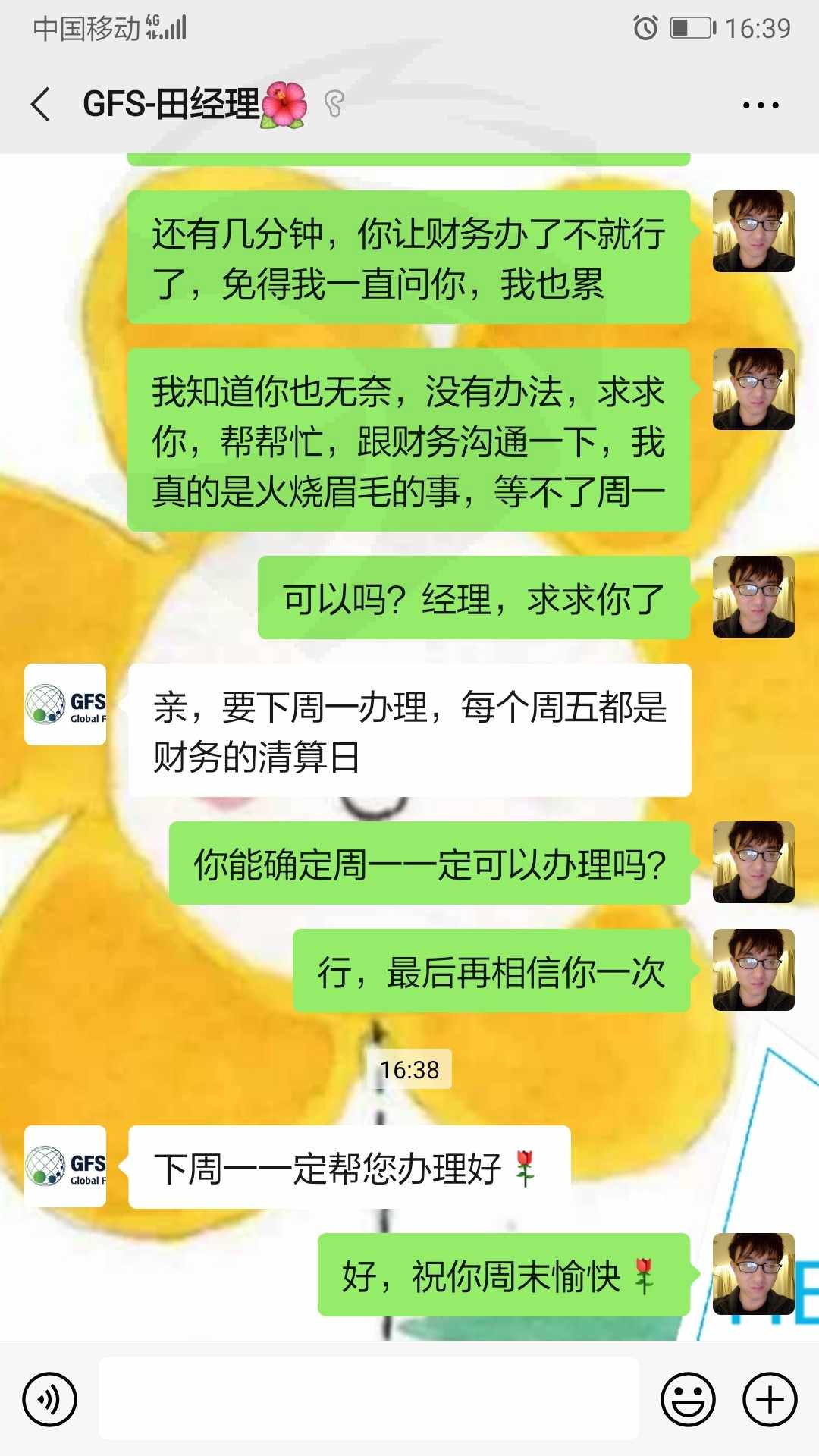Open the plus attachment menu
The image size is (819, 1456).
[770, 1399]
